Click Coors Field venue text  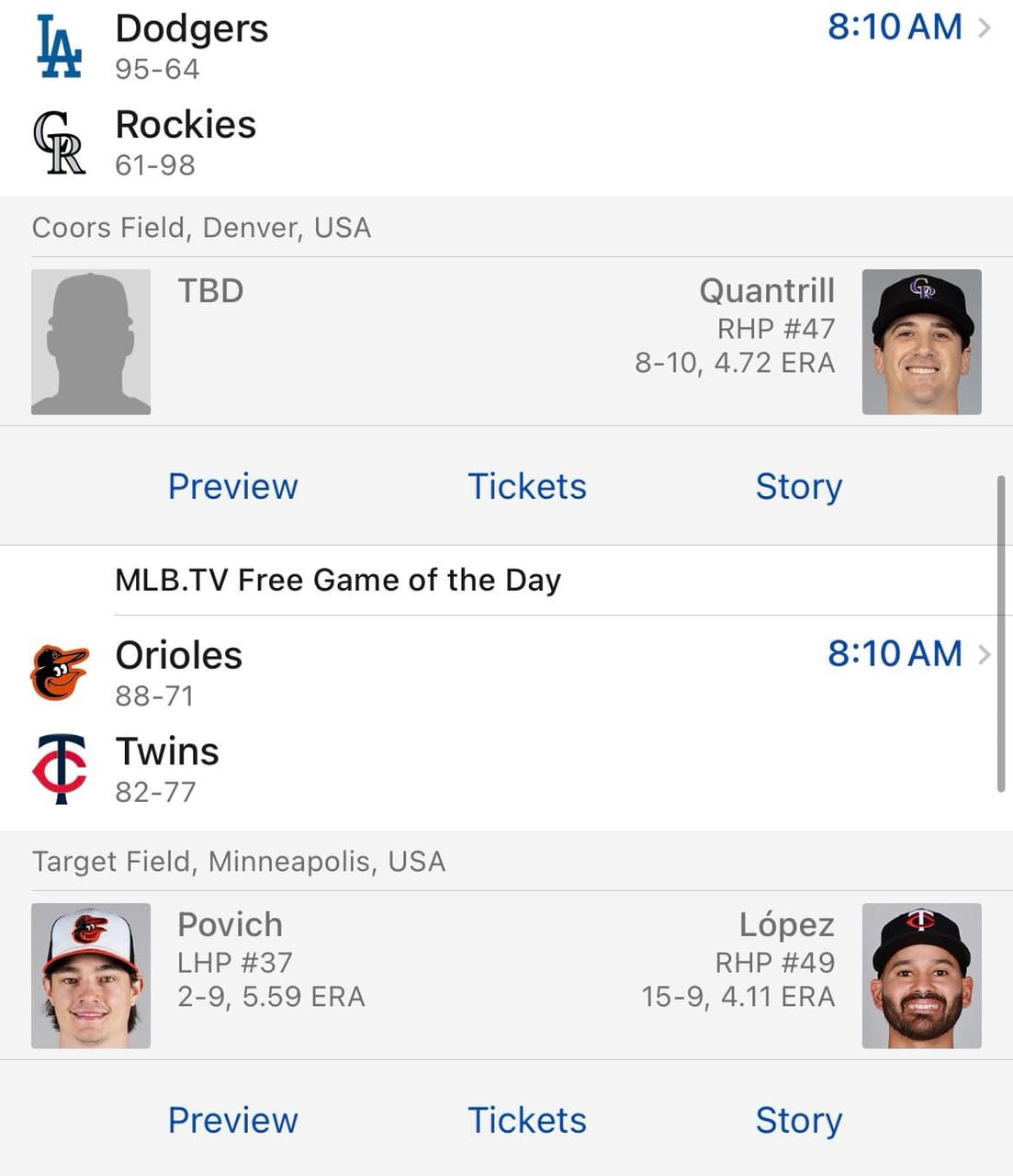pyautogui.click(x=202, y=227)
